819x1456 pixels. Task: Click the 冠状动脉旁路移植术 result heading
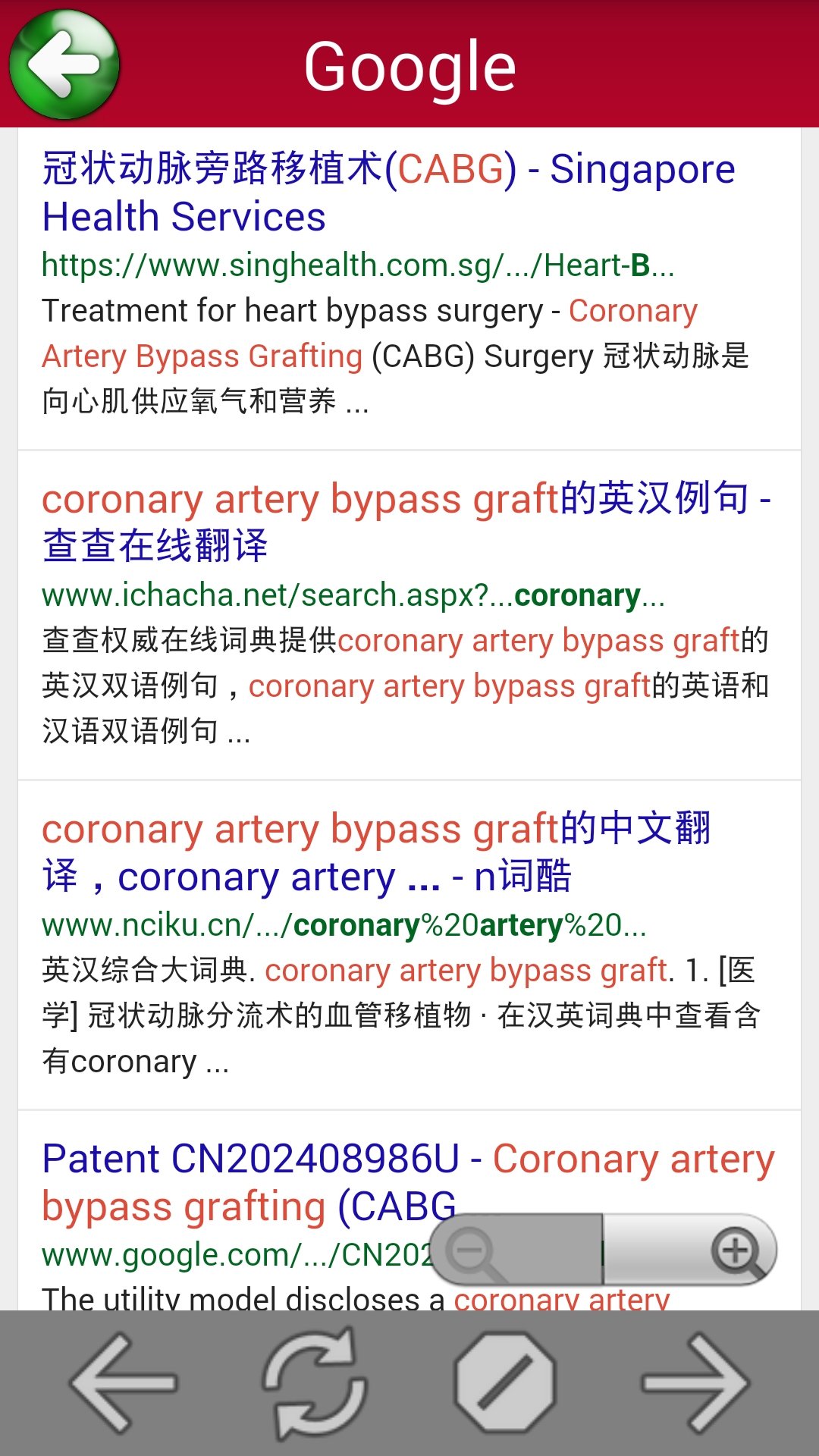pyautogui.click(x=212, y=168)
